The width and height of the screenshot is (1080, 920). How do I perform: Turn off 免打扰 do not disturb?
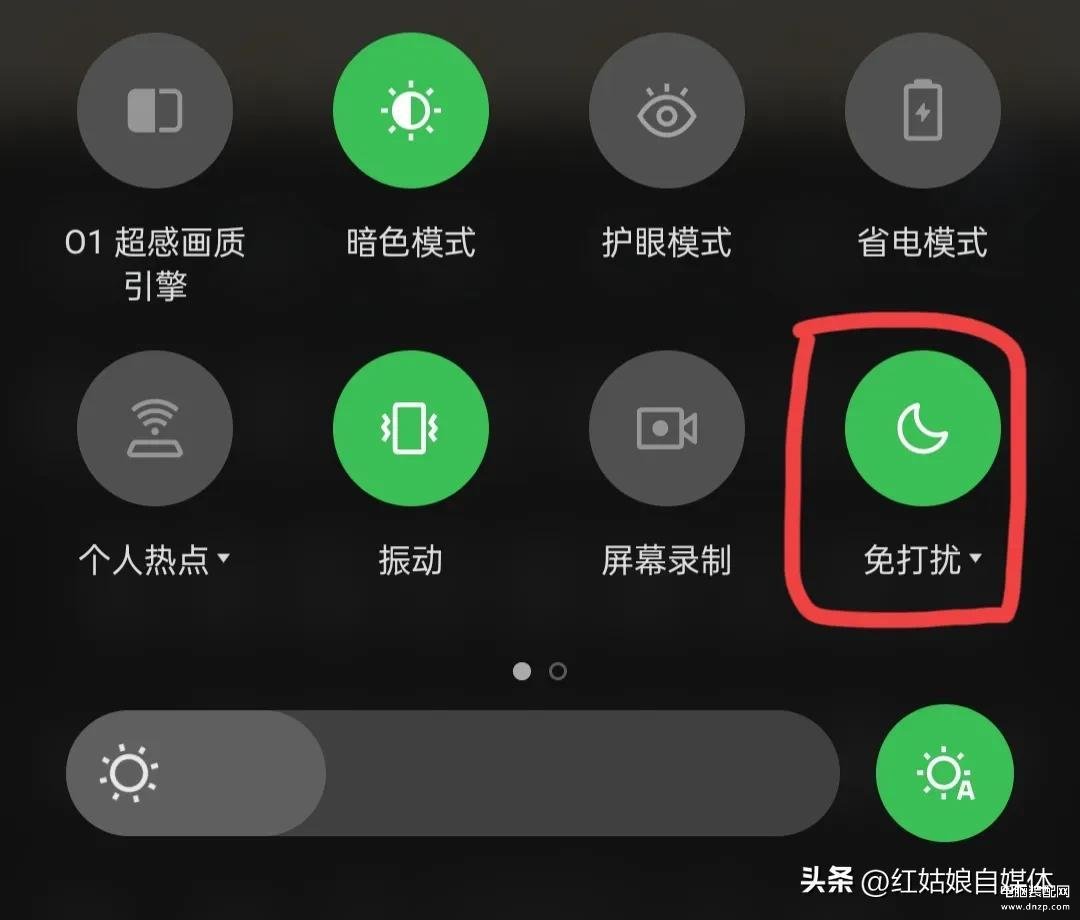click(923, 428)
